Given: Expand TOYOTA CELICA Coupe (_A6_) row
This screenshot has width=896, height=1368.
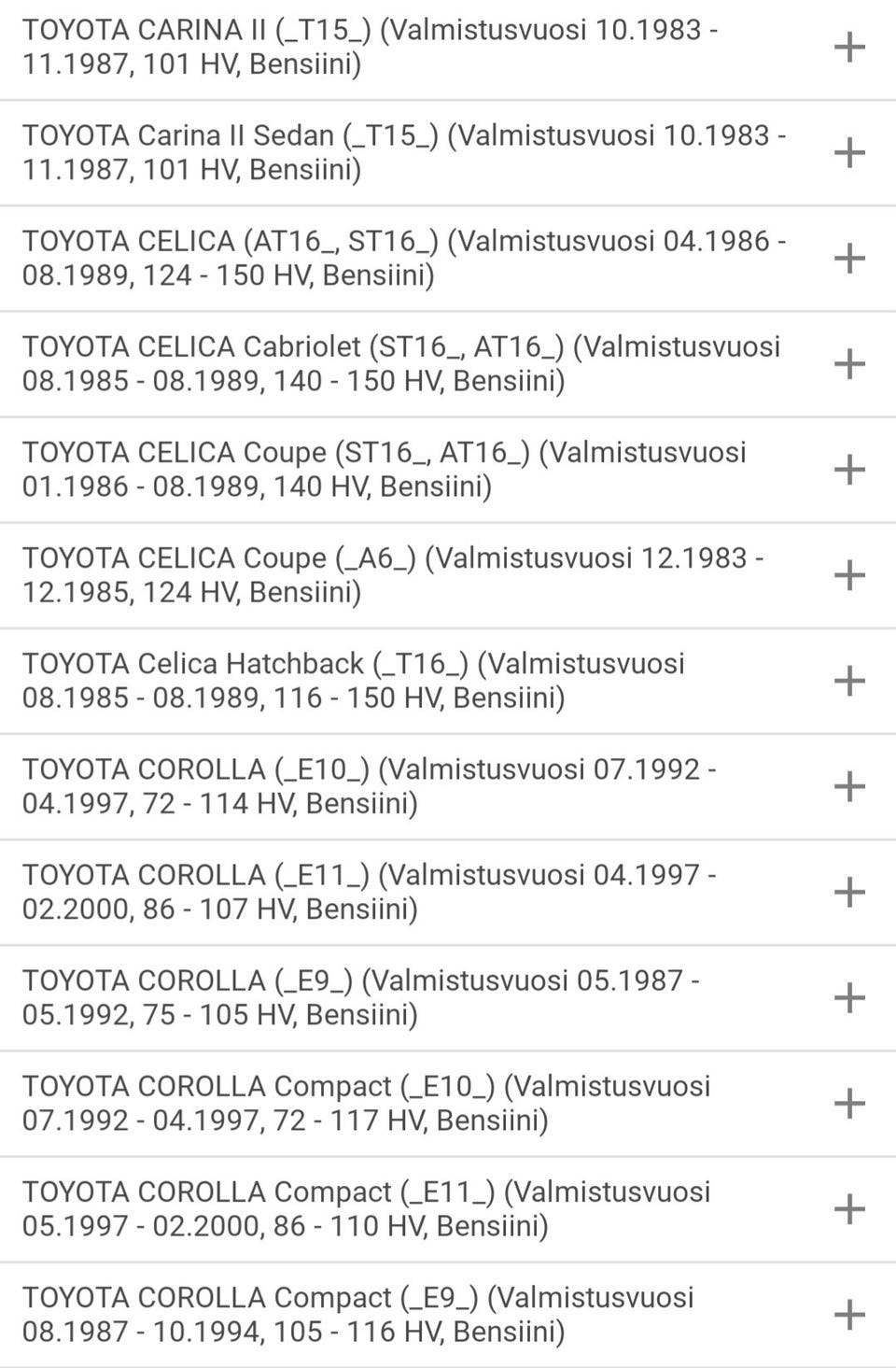Looking at the screenshot, I should pos(848,574).
